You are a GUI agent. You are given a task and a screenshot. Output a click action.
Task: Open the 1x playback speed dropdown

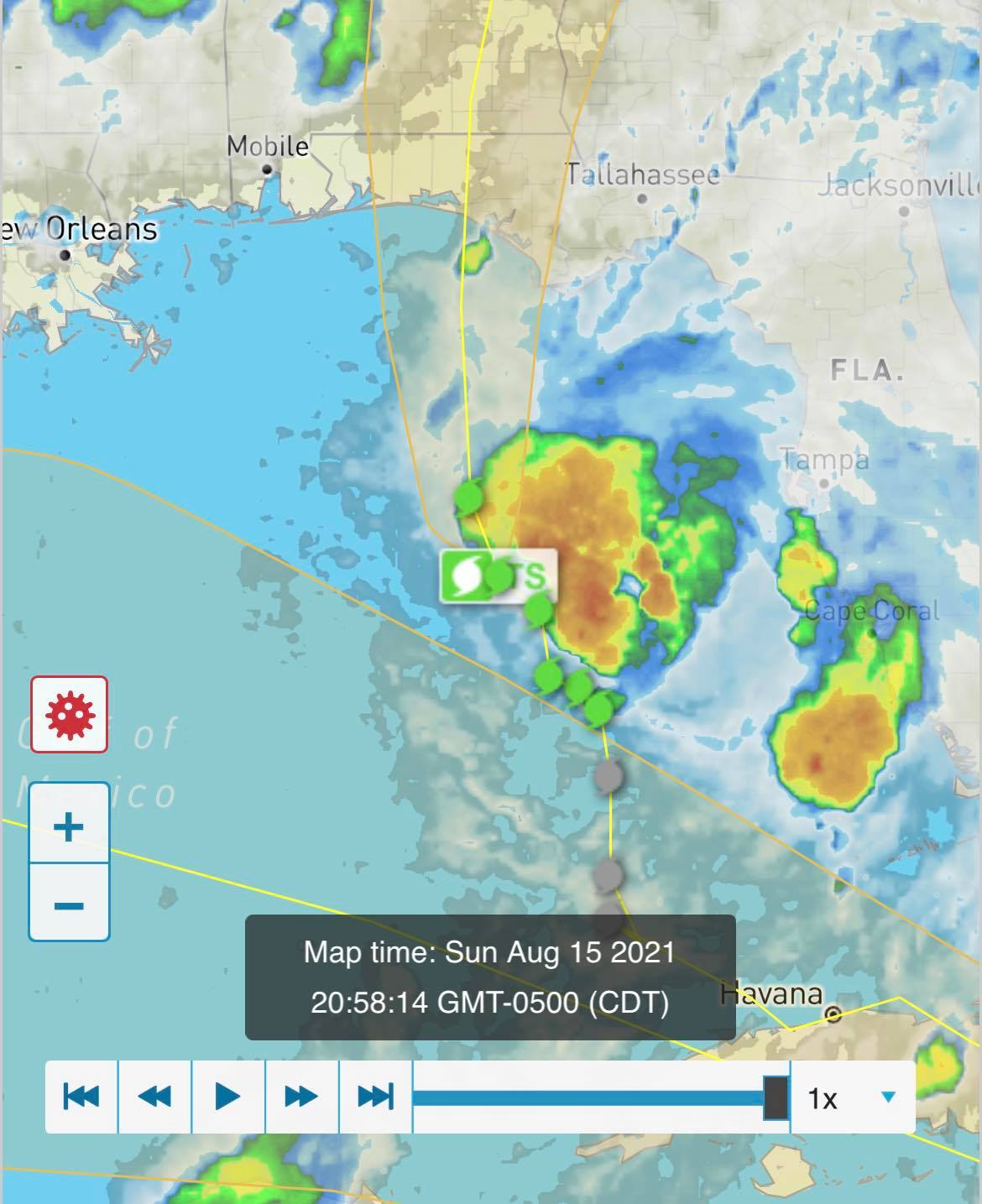(852, 1097)
